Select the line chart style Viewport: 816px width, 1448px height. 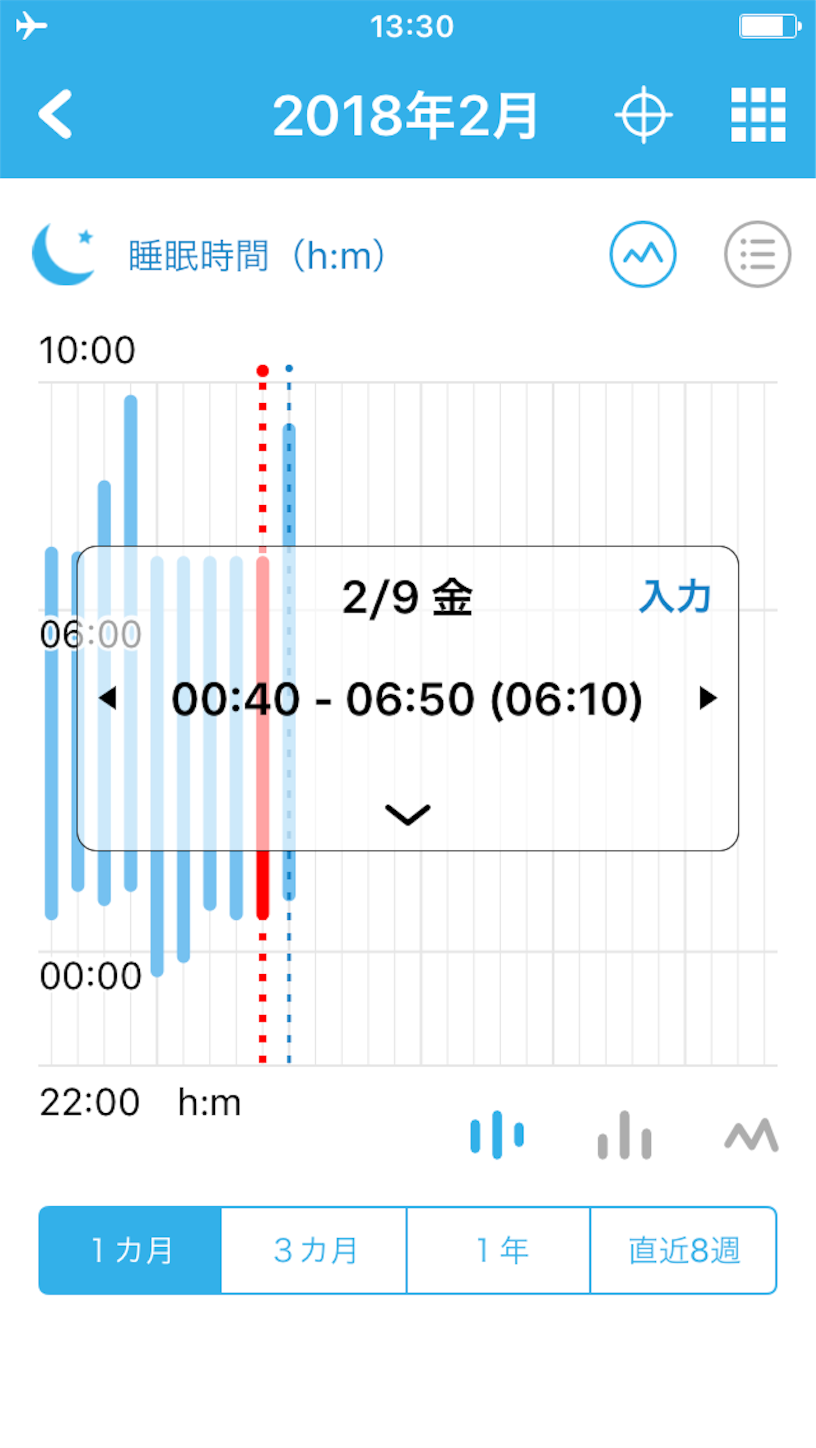tap(751, 1134)
